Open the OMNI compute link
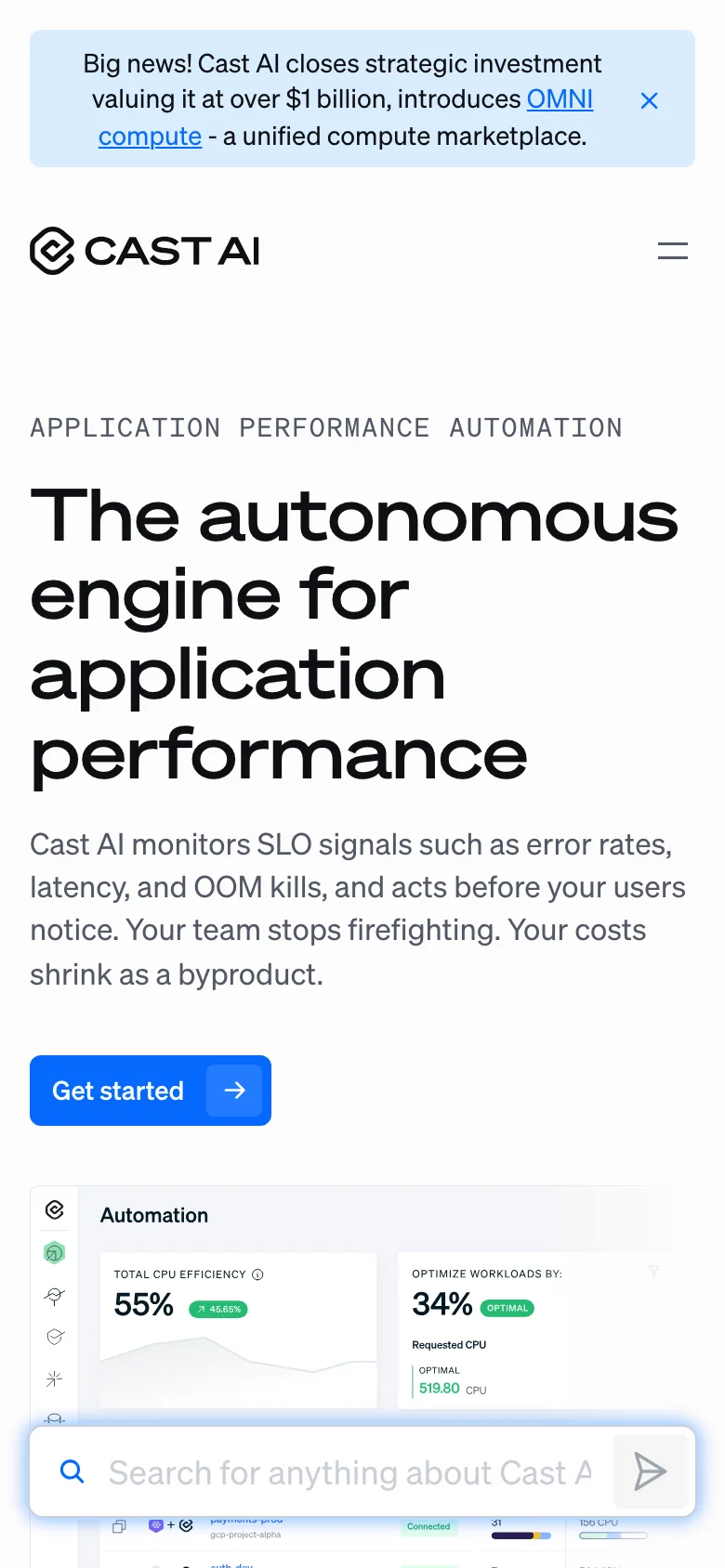The height and width of the screenshot is (1568, 725). point(559,99)
